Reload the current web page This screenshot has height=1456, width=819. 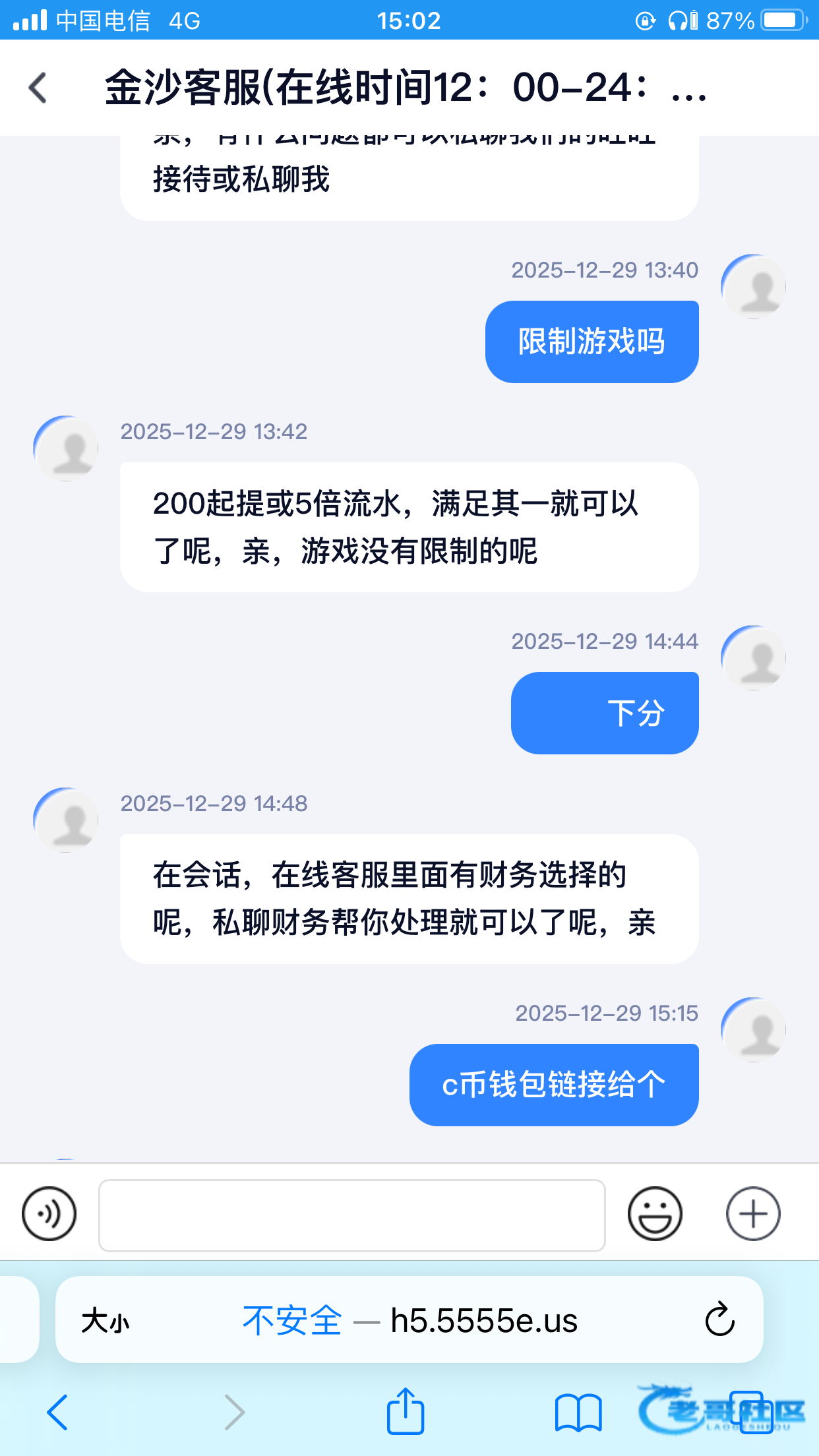tap(719, 1319)
